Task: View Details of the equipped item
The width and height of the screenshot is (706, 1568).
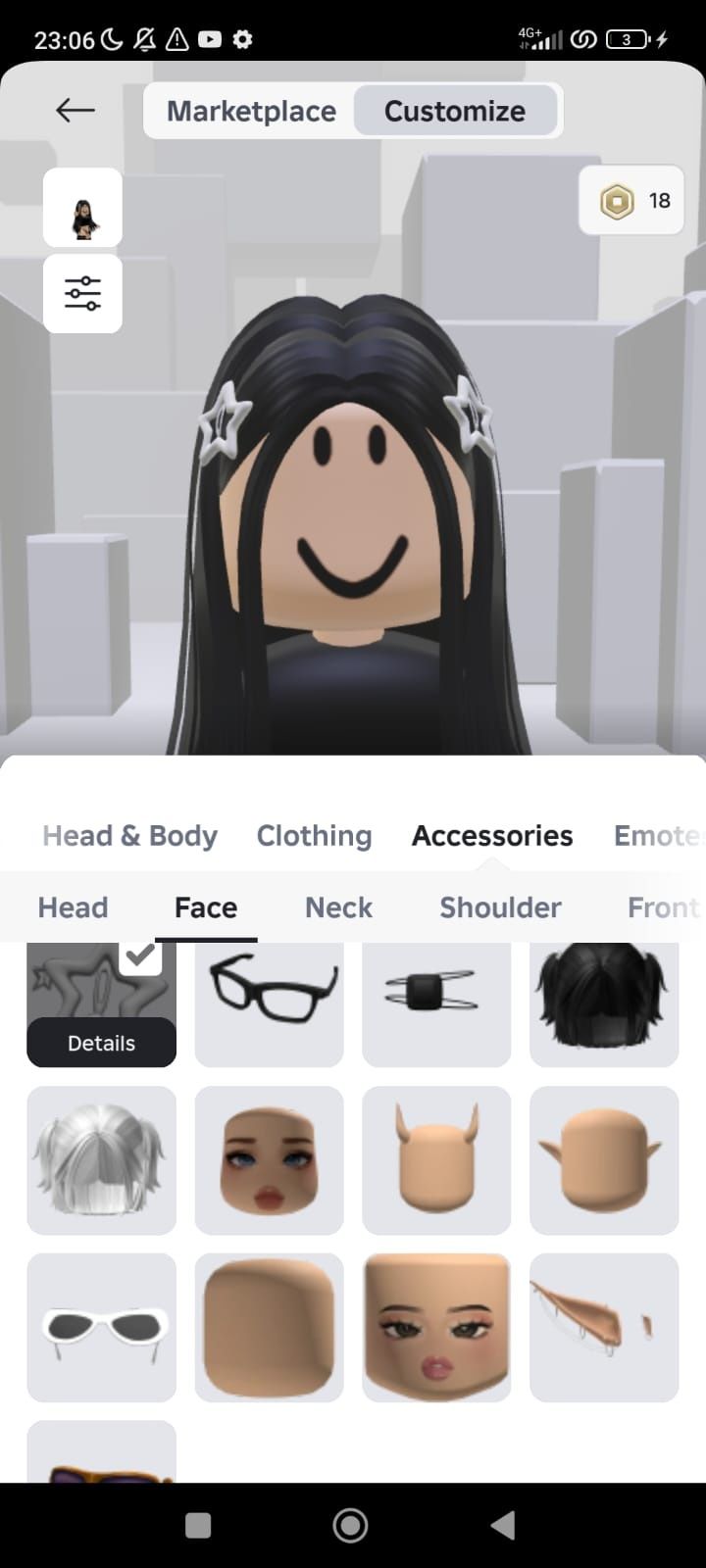Action: click(x=101, y=1043)
